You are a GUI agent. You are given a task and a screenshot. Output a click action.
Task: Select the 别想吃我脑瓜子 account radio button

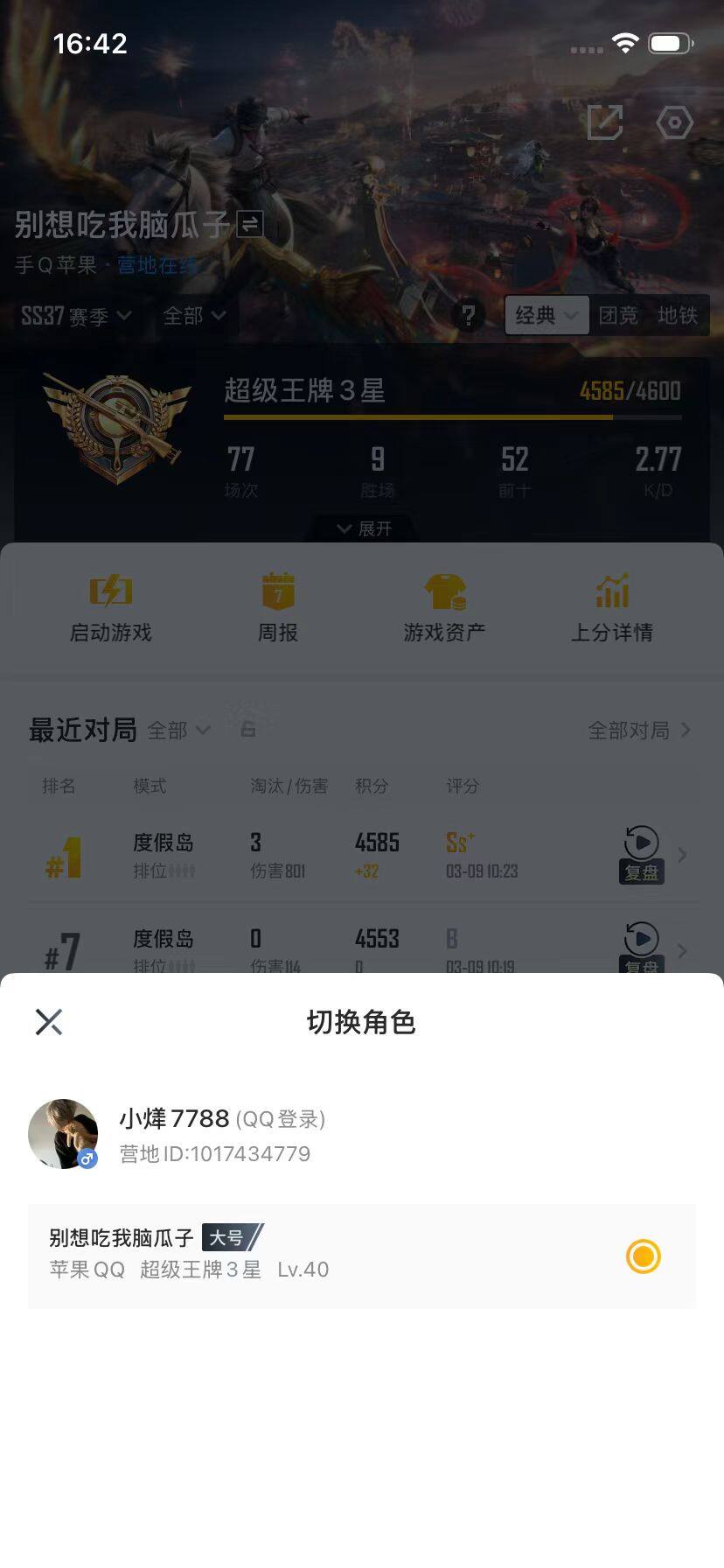click(643, 1256)
